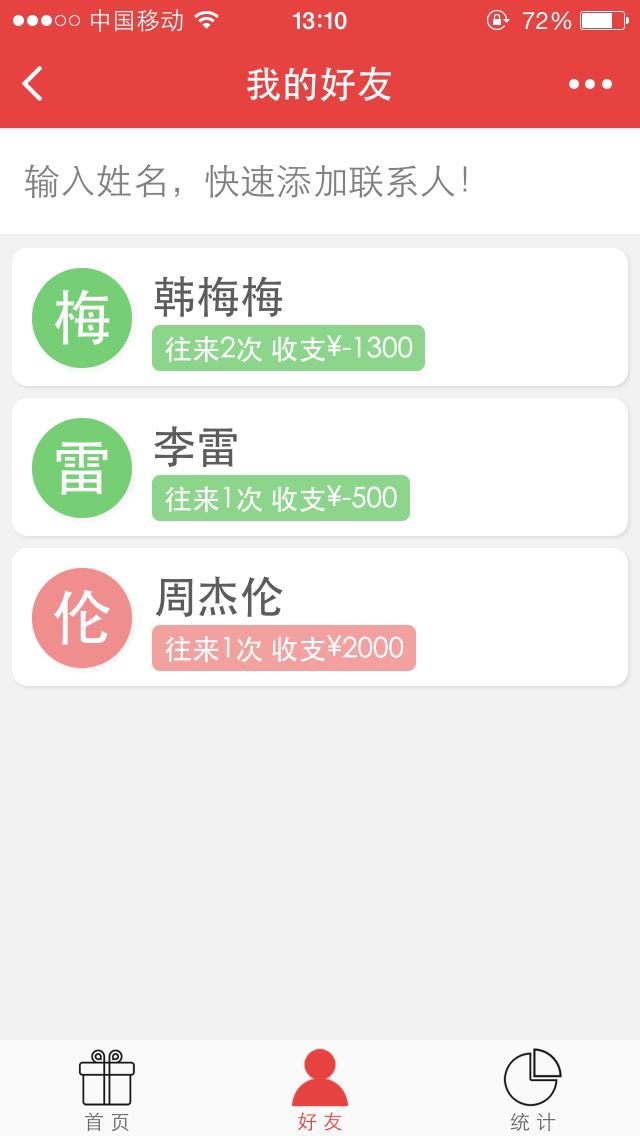
Task: Open friend card for 韩梅梅
Action: coord(320,317)
